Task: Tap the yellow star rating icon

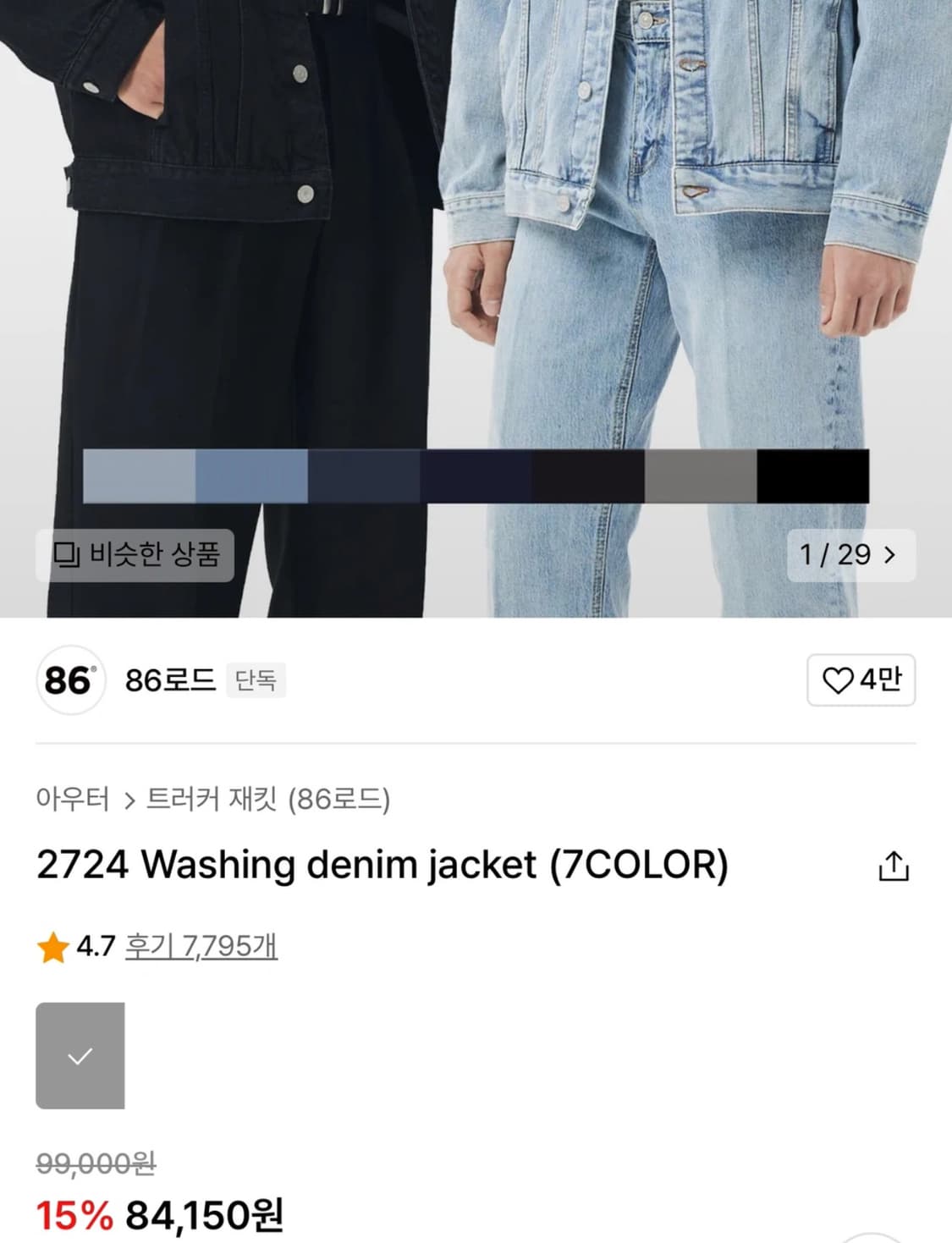Action: [x=53, y=949]
